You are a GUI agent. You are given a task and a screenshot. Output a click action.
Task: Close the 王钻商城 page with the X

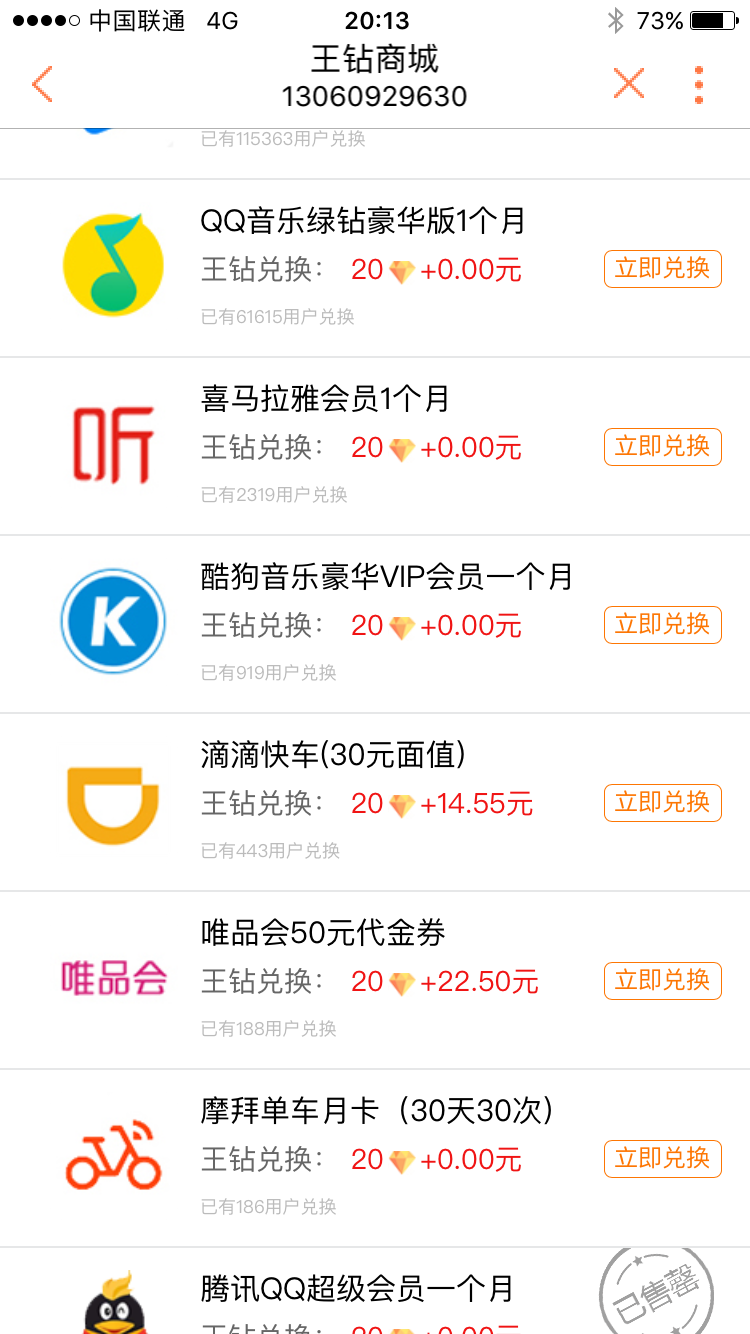628,83
